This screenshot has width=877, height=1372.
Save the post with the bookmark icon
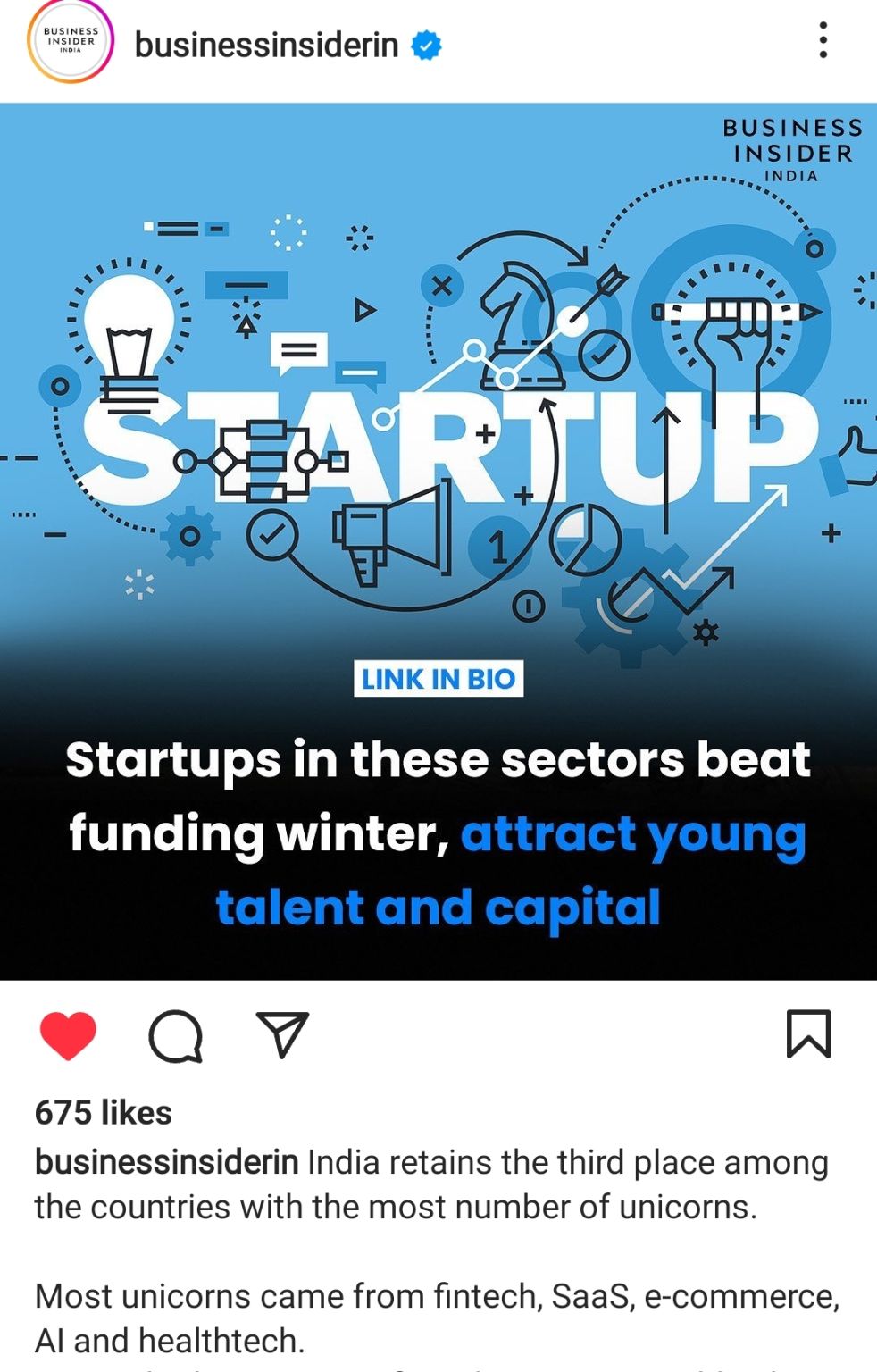pyautogui.click(x=808, y=1034)
